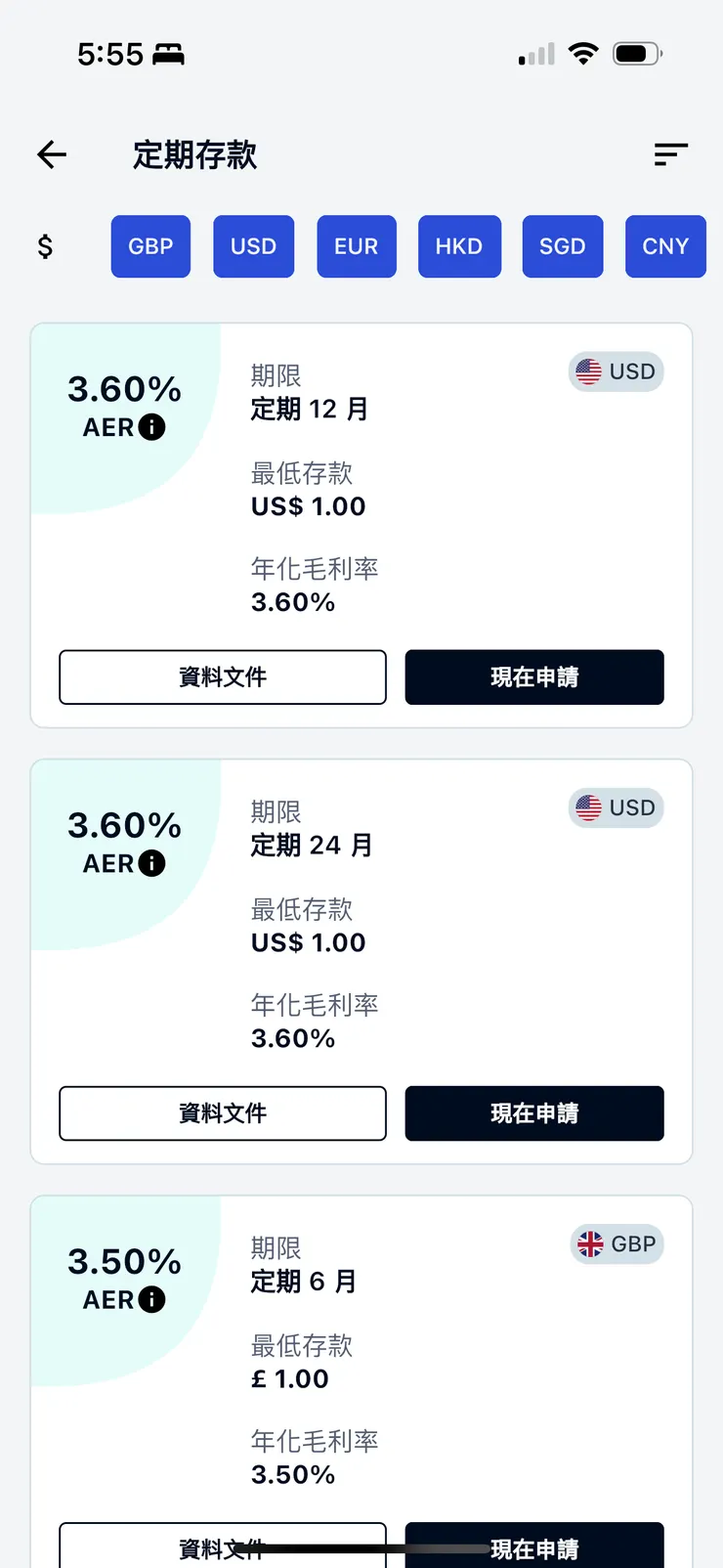
Task: Open 資料文件 for the 24-month deposit
Action: (223, 1112)
